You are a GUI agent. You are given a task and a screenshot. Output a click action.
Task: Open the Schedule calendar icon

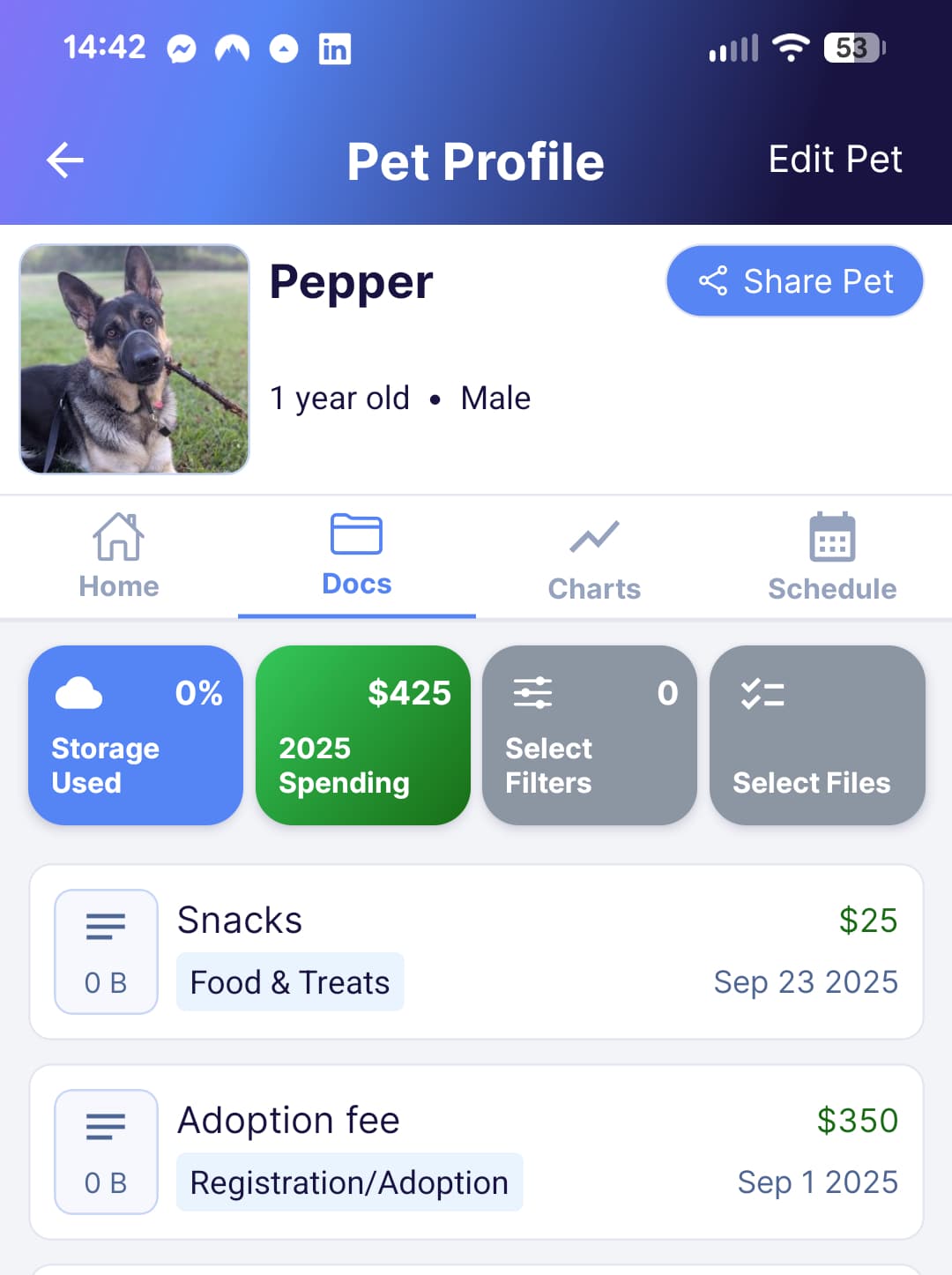(831, 535)
